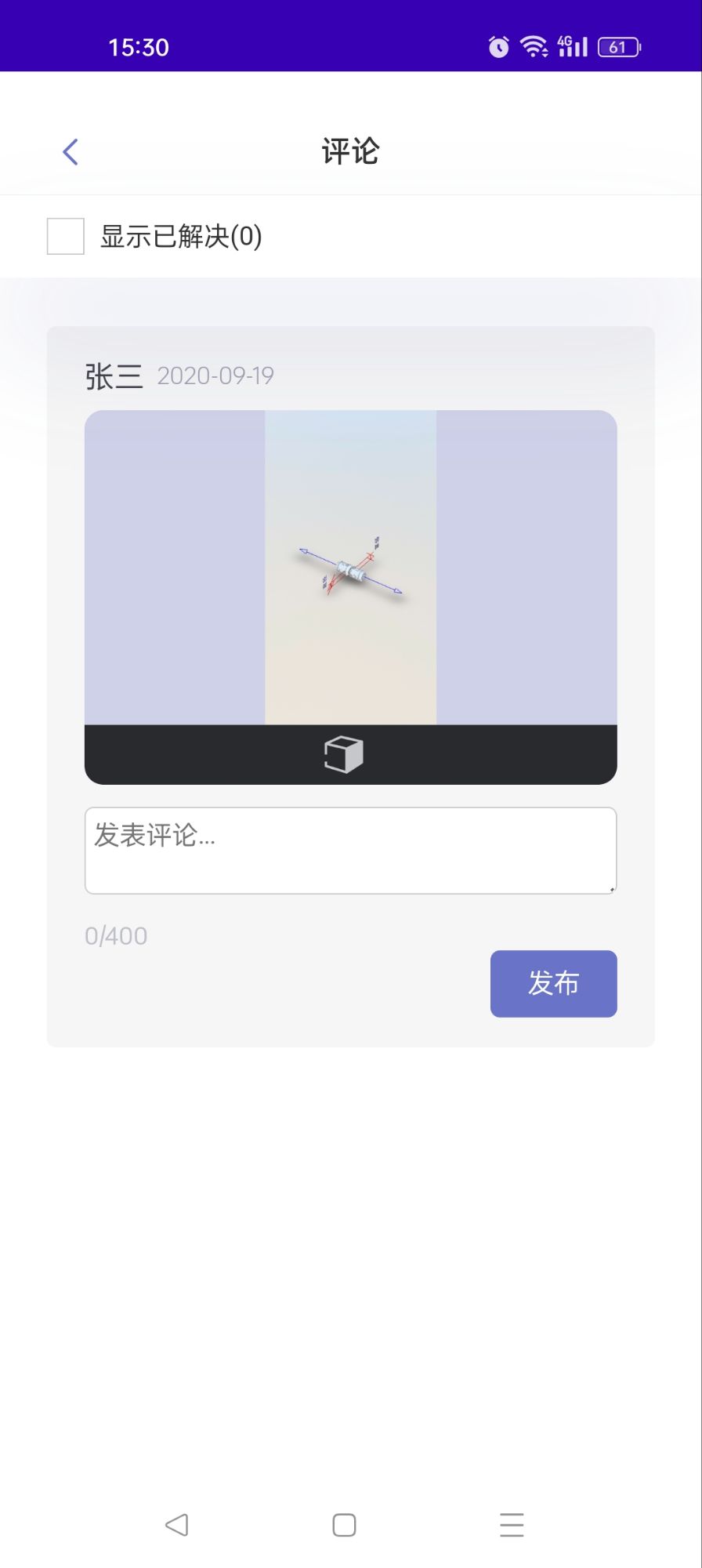Open the system recent apps menu

click(512, 1525)
